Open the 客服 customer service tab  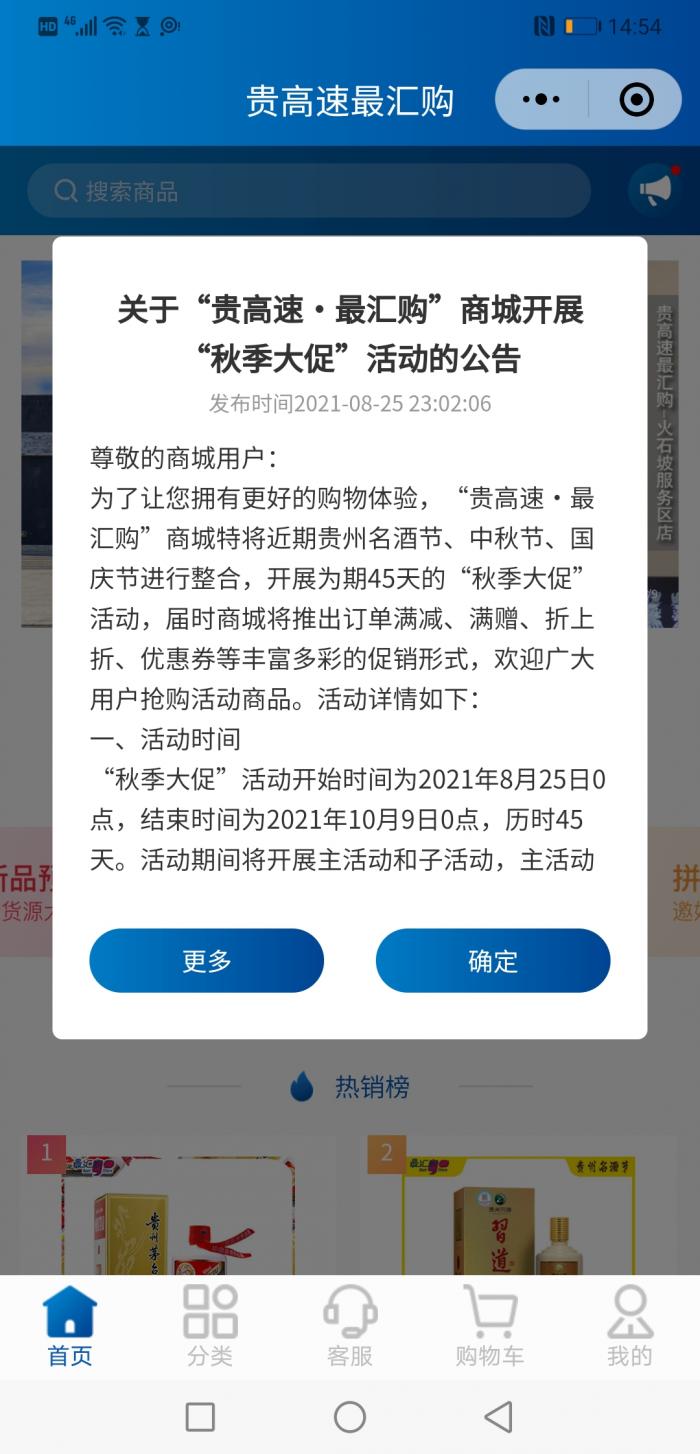350,1327
